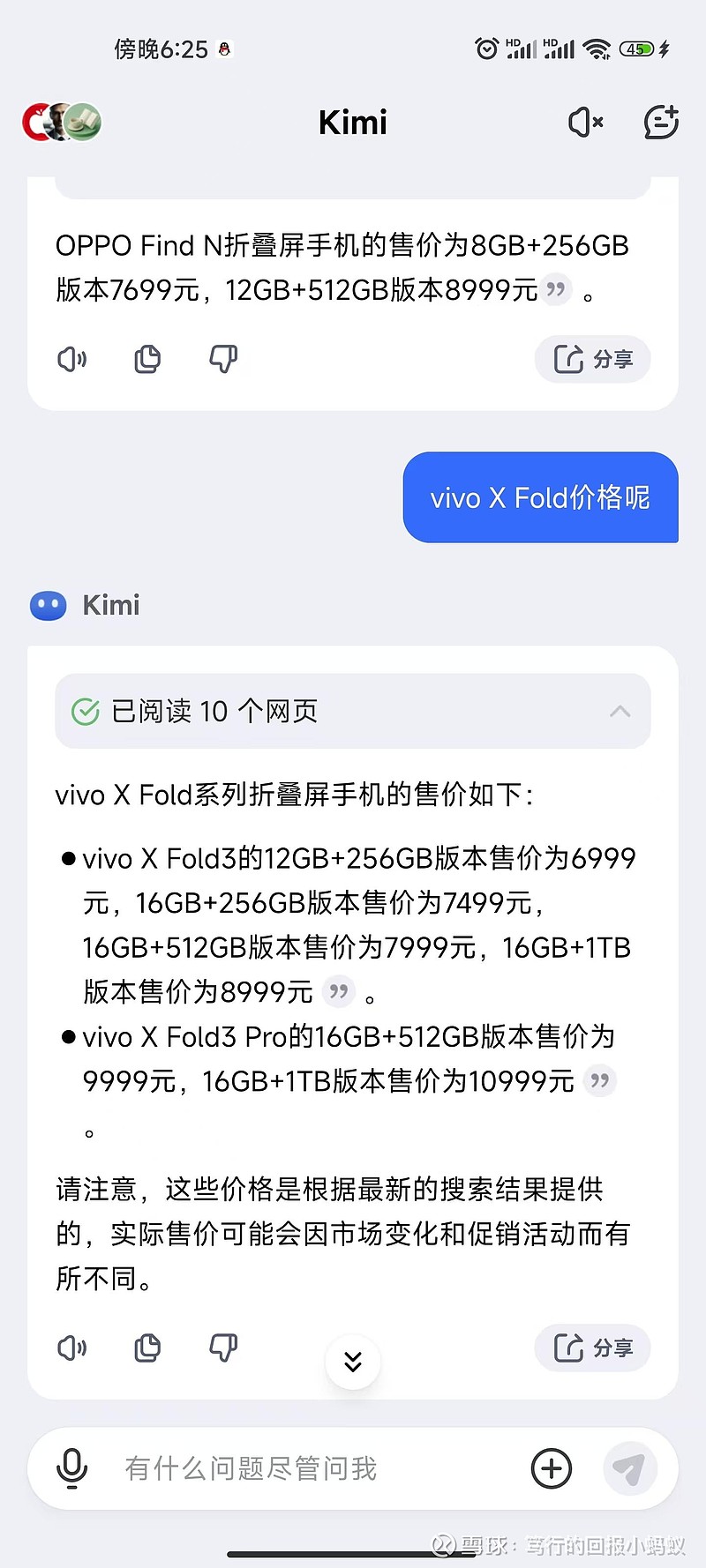The image size is (706, 1568).
Task: Dislike the vivo X Fold answer
Action: click(223, 1348)
